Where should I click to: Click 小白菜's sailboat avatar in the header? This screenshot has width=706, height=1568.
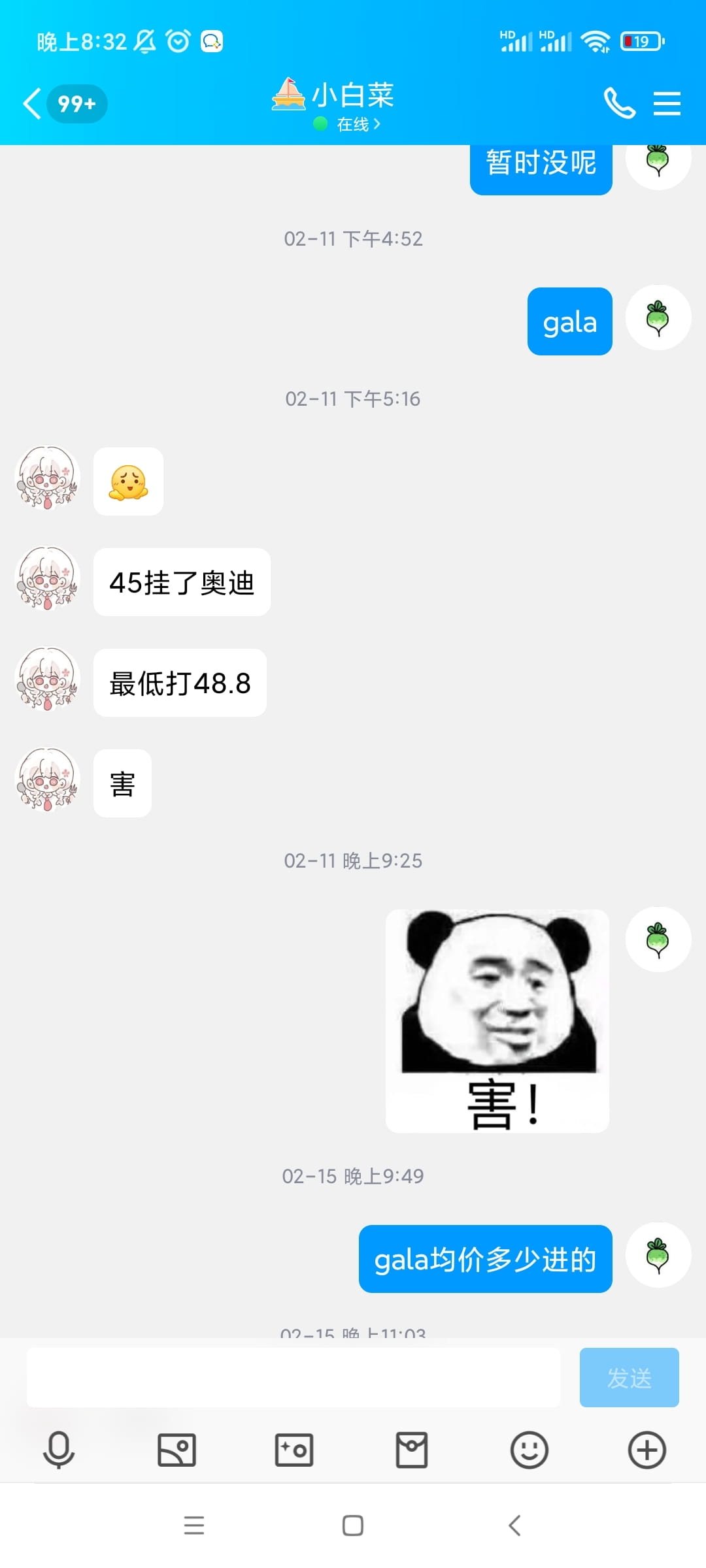288,95
